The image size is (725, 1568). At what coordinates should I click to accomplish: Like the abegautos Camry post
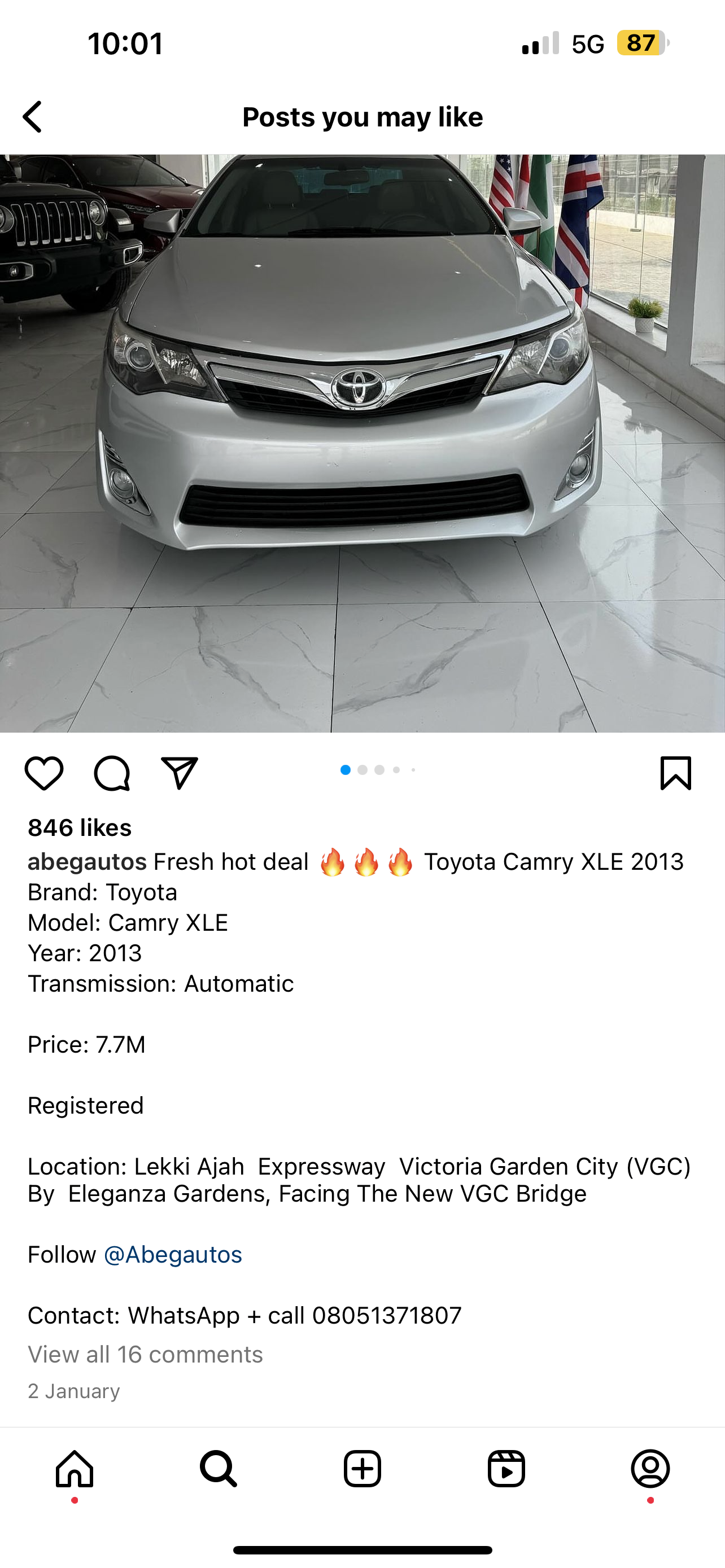coord(44,773)
